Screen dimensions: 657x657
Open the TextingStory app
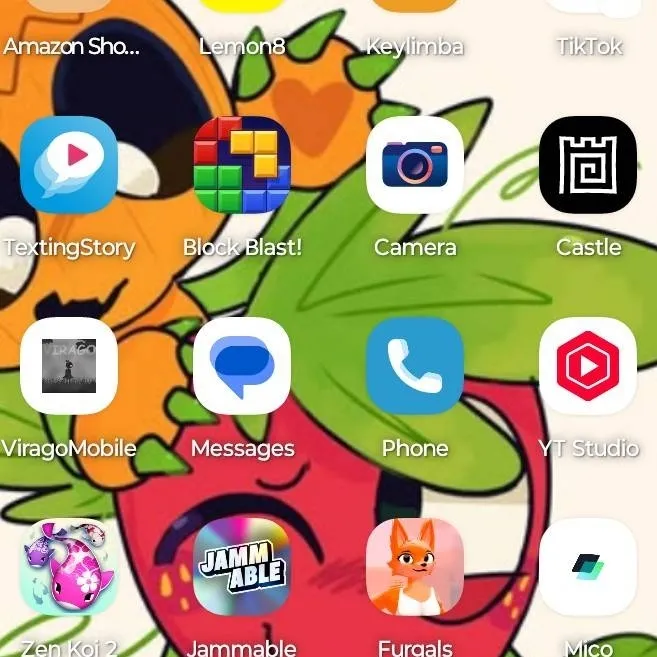pyautogui.click(x=69, y=165)
